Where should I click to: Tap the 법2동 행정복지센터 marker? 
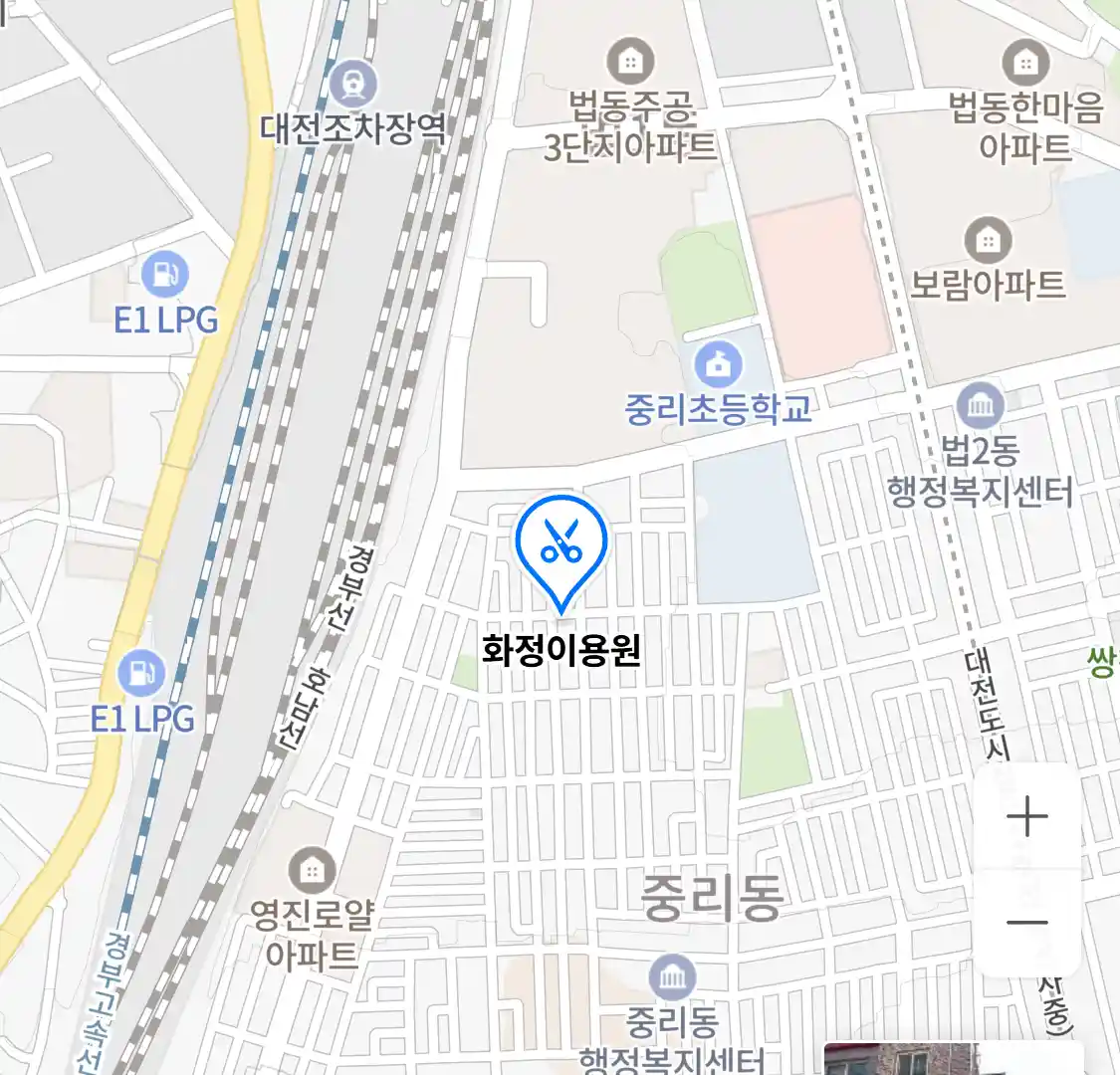point(981,406)
